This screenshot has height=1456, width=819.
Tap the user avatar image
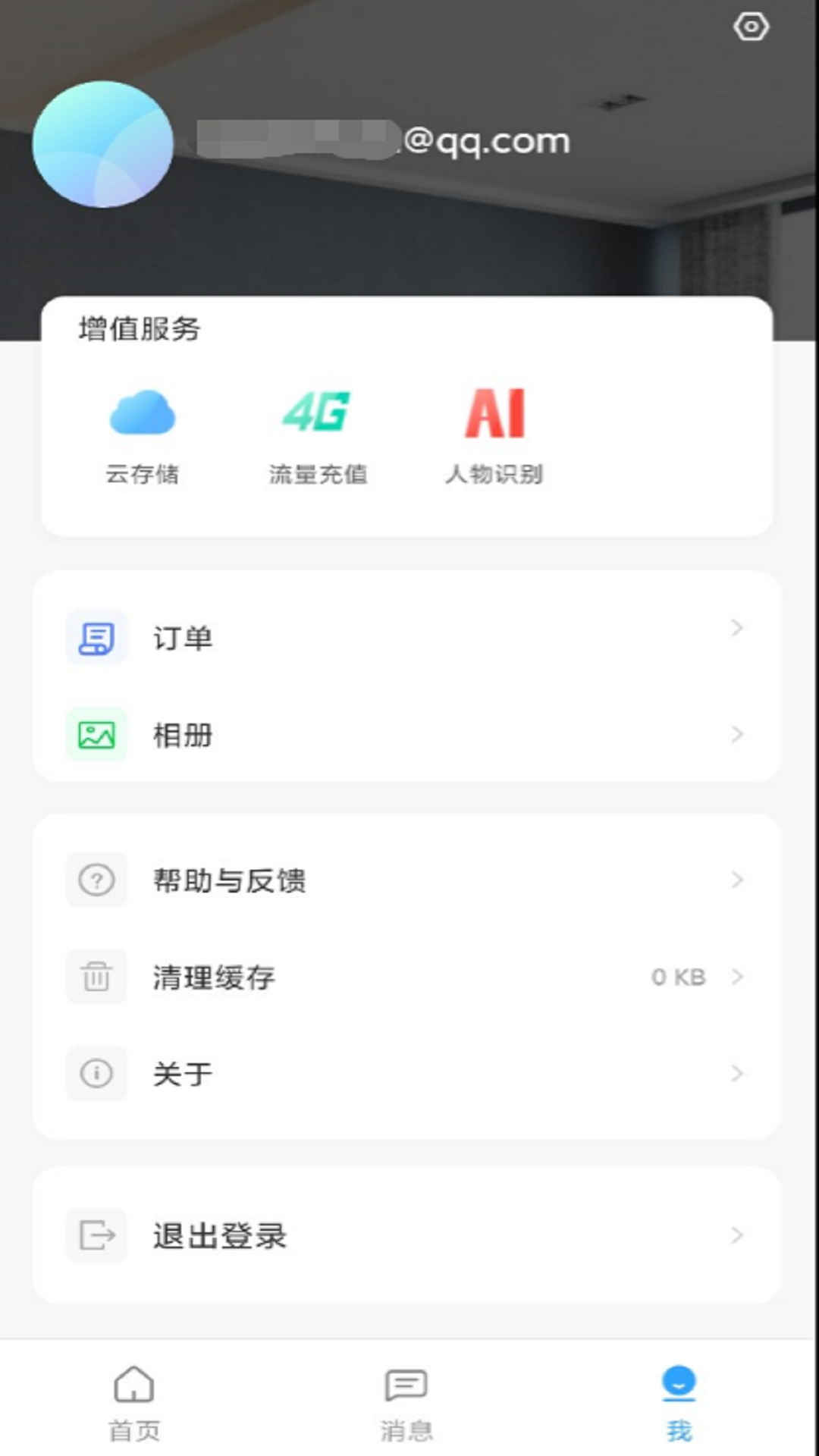(x=106, y=144)
